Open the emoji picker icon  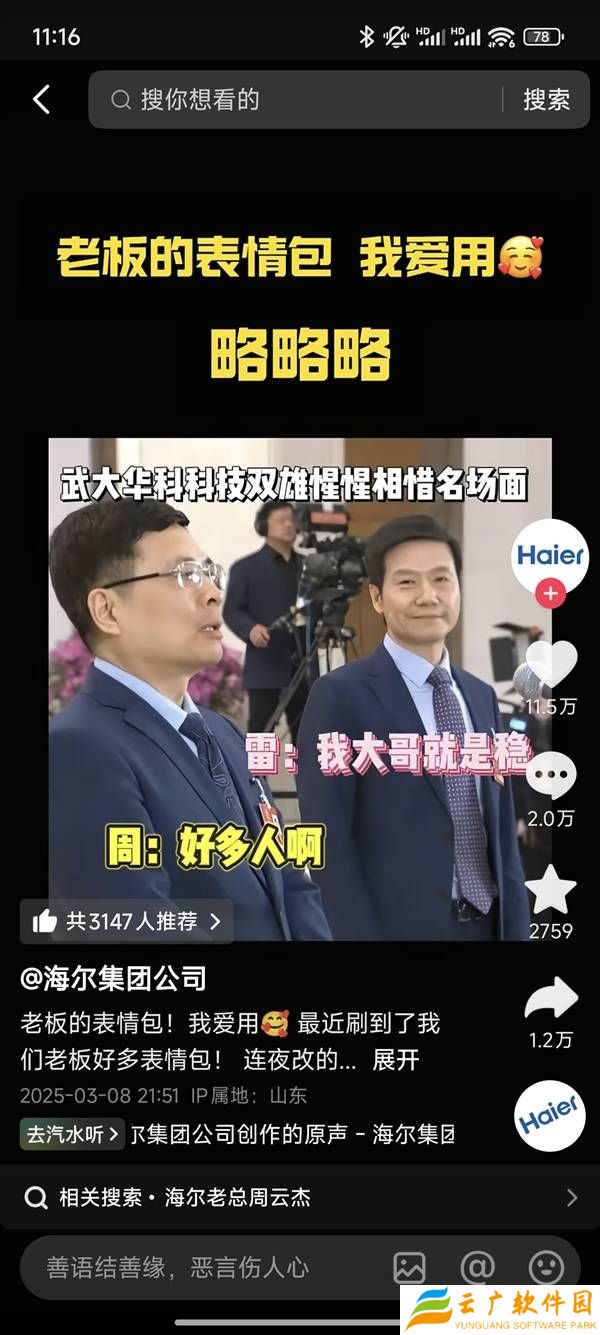[545, 1268]
